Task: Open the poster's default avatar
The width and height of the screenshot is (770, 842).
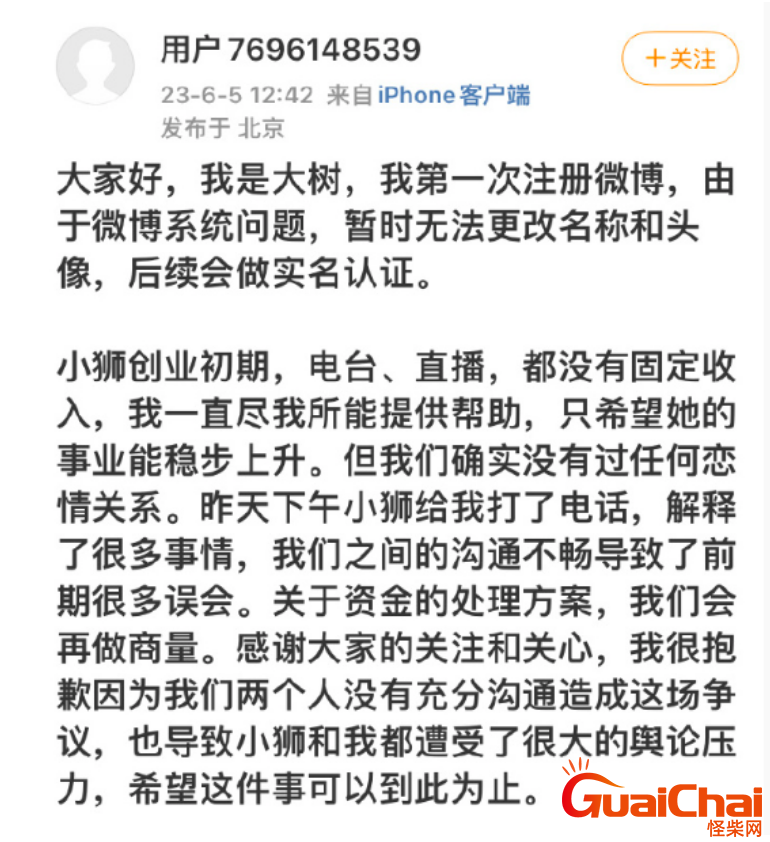Action: [95, 66]
